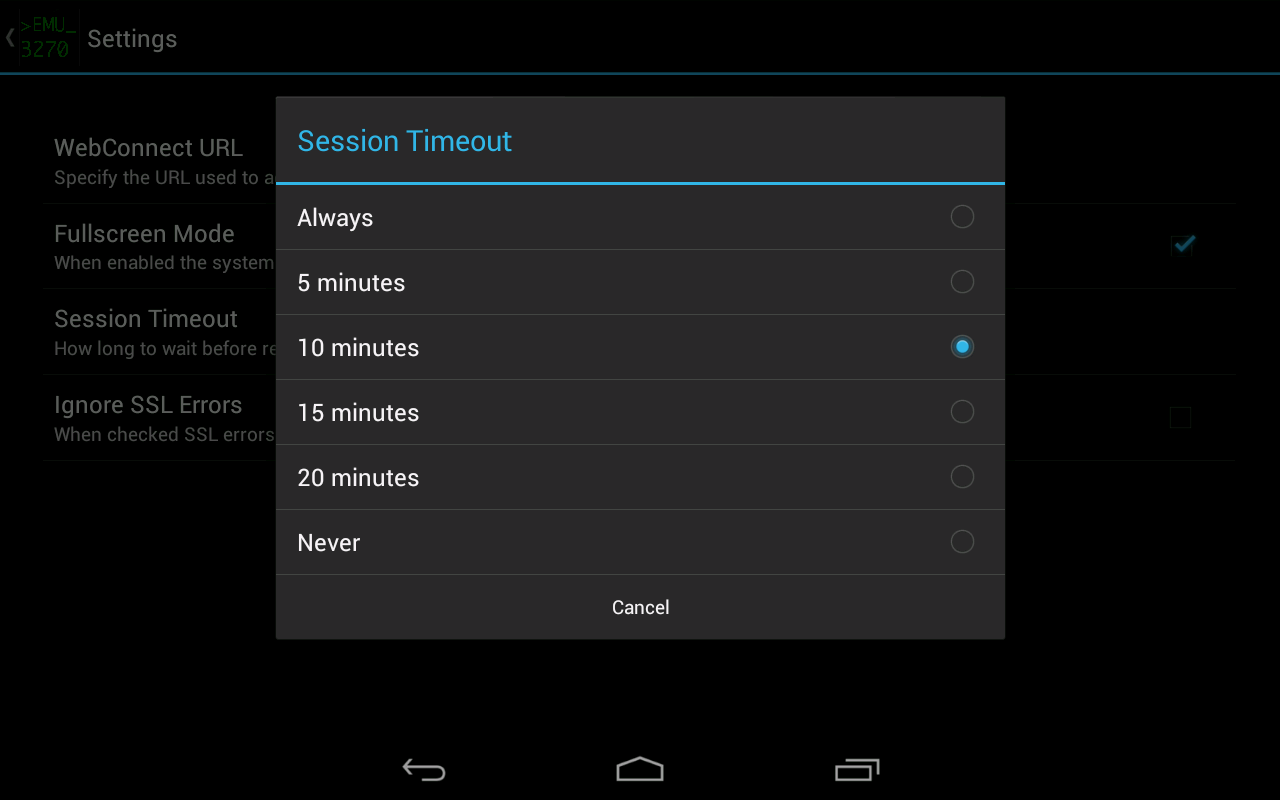Choose Never for session timeout
The width and height of the screenshot is (1280, 800).
click(640, 542)
